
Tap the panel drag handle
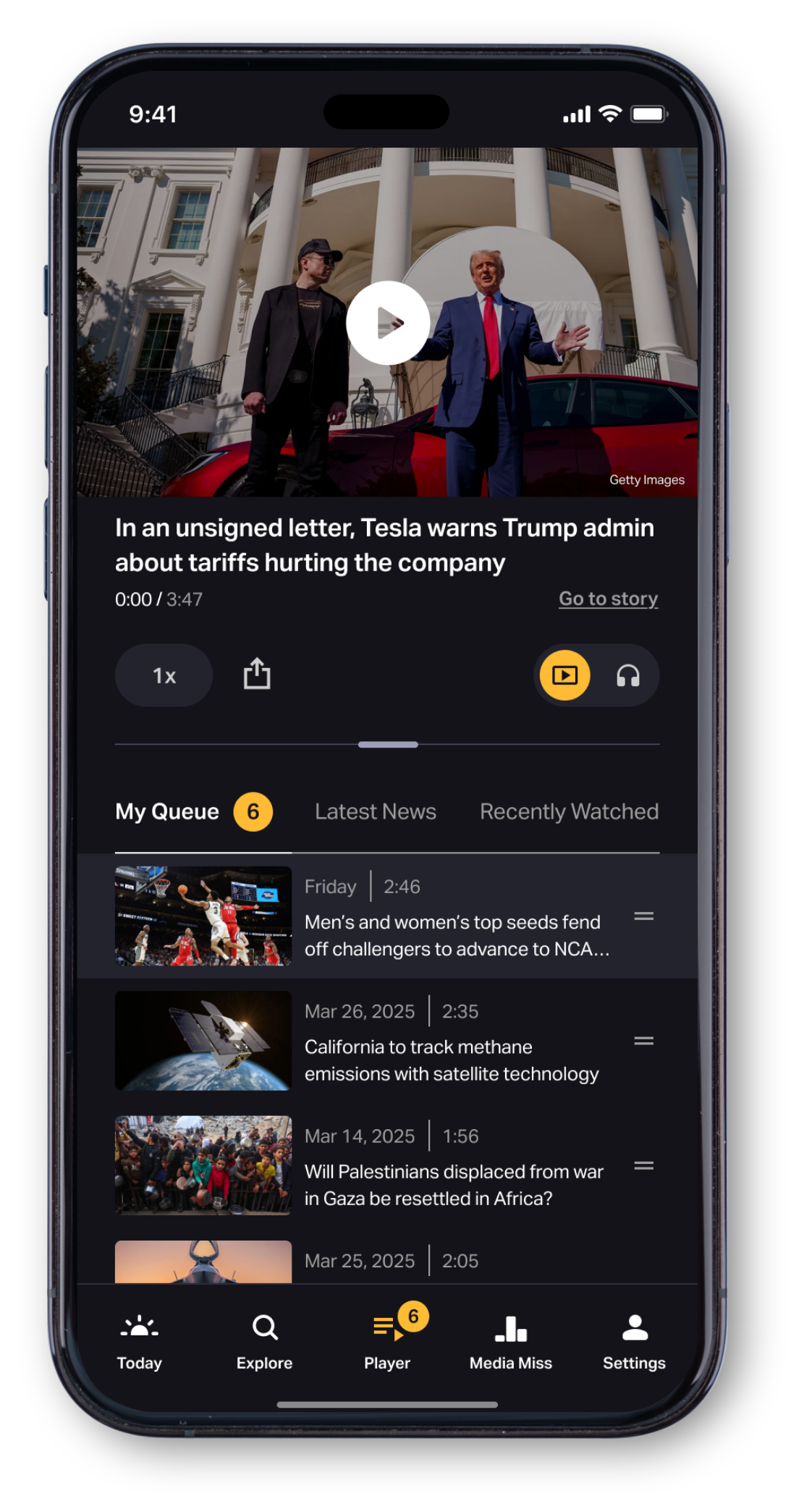(388, 744)
